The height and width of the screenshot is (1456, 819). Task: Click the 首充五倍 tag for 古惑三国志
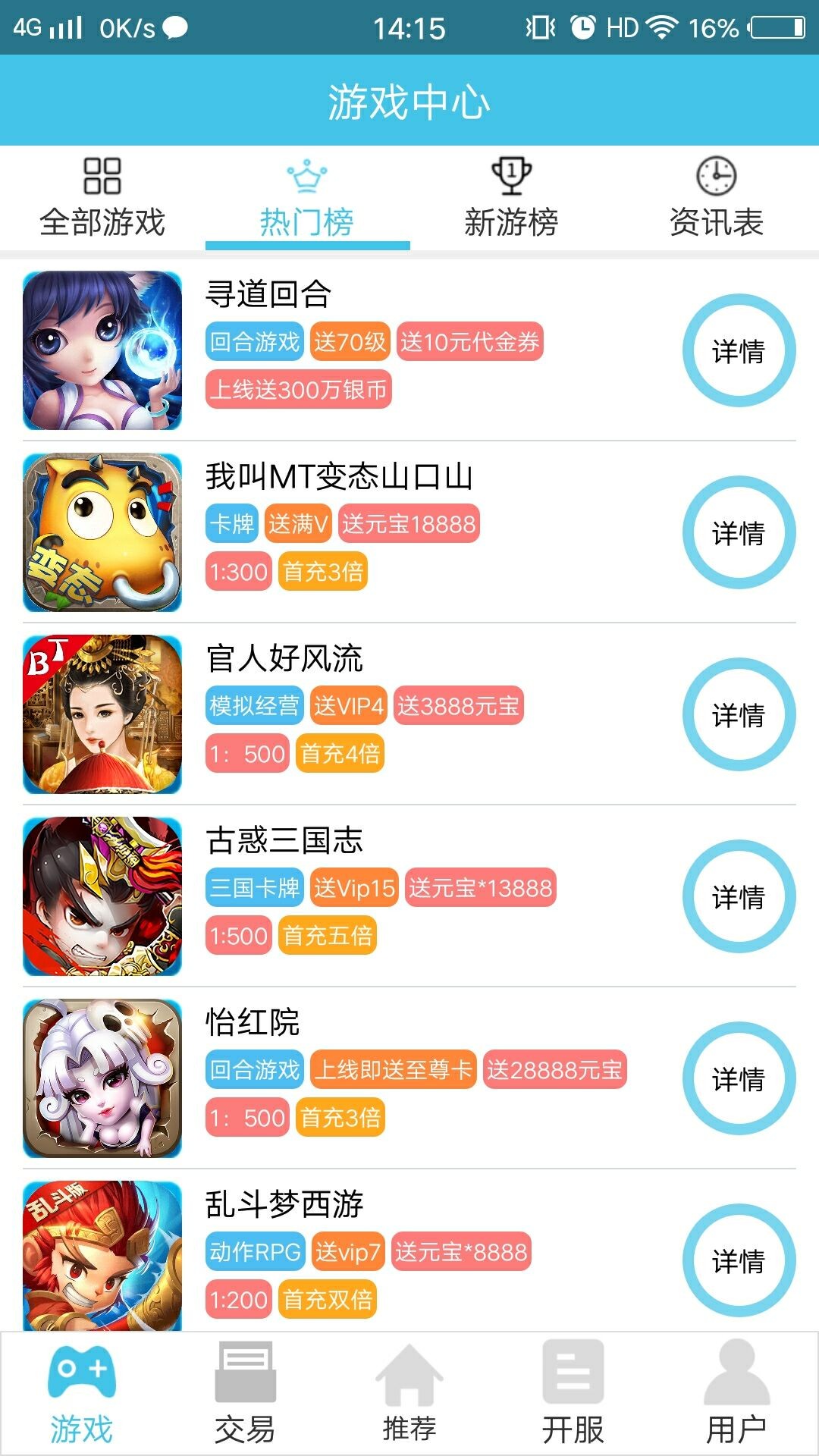click(x=328, y=937)
